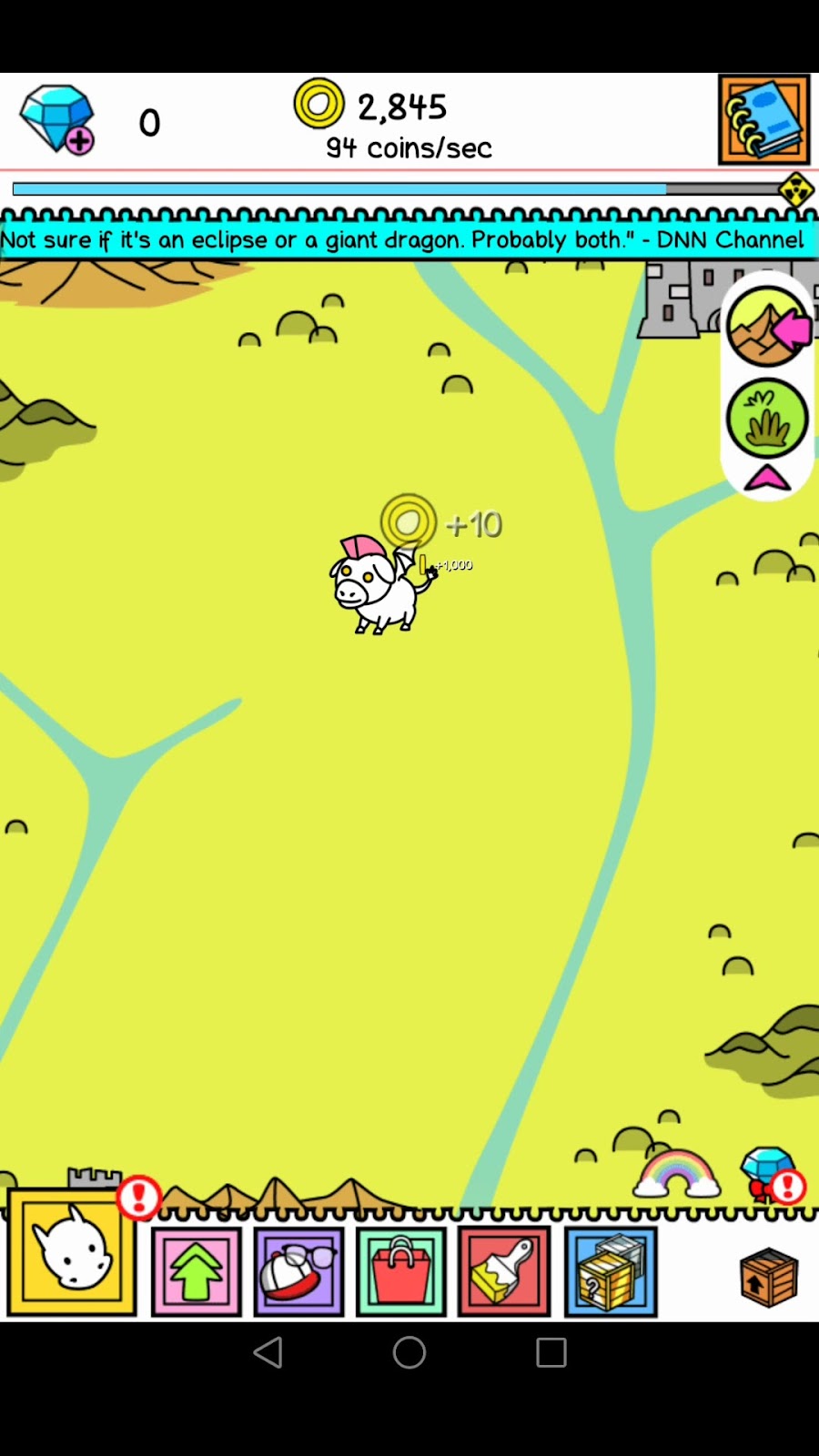Tap the brown crate with up arrow
This screenshot has height=1456, width=819.
coord(768,1277)
